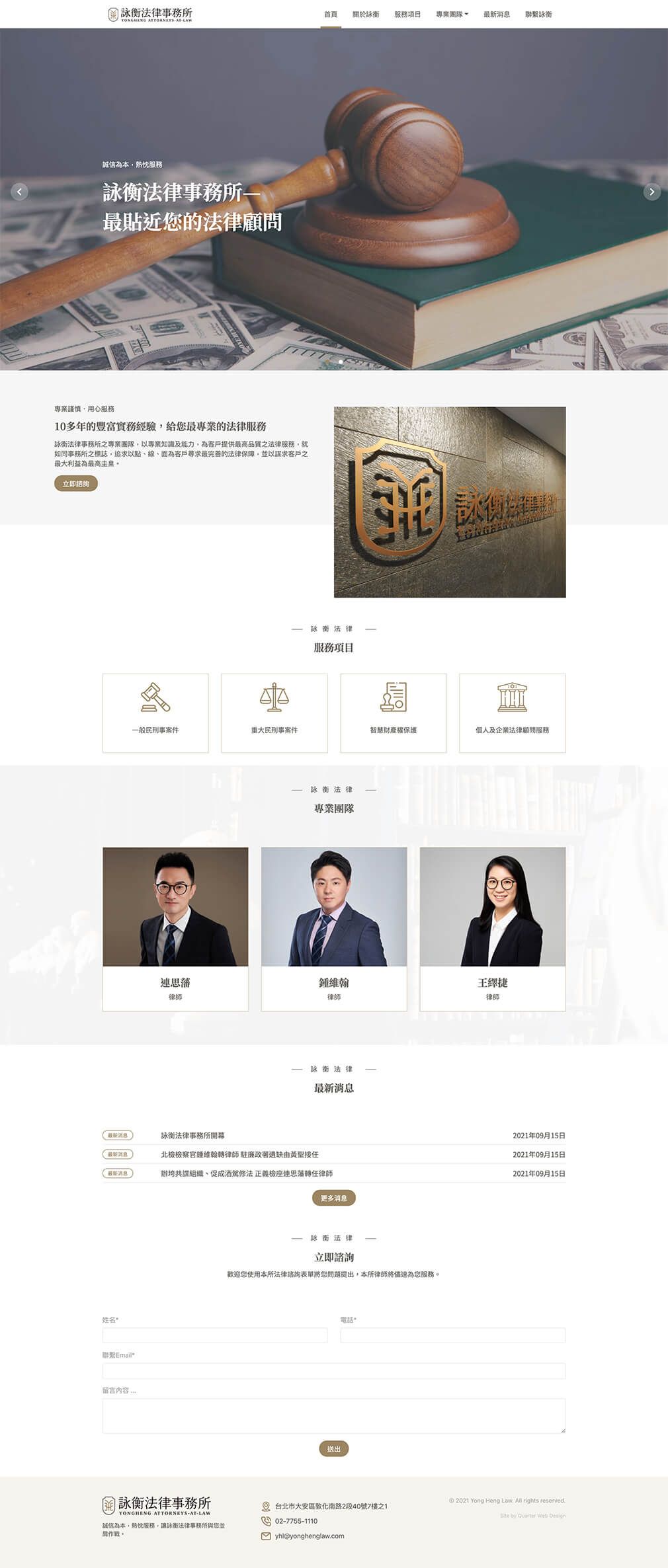Focus the 姓名 input field

pos(215,1335)
